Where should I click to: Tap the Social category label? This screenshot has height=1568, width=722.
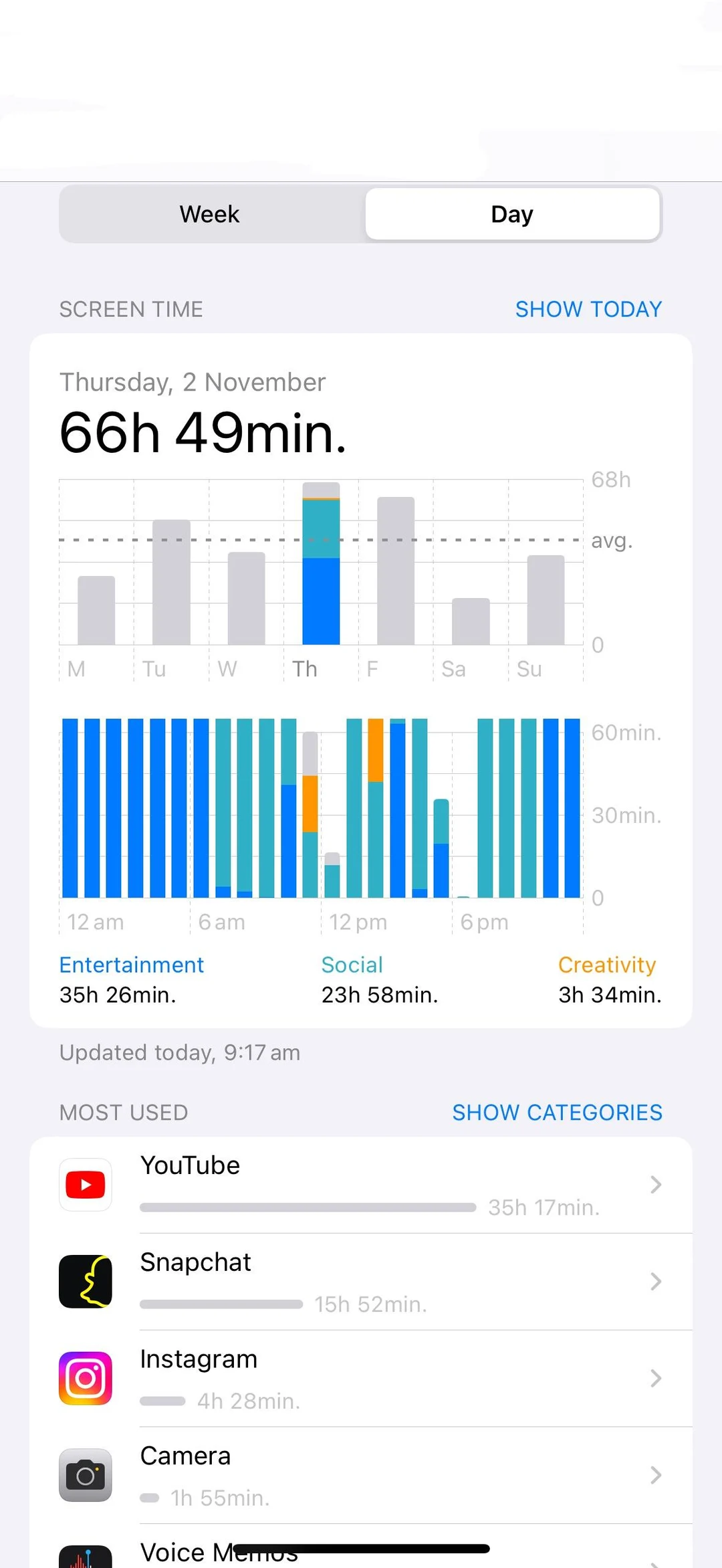[x=352, y=965]
